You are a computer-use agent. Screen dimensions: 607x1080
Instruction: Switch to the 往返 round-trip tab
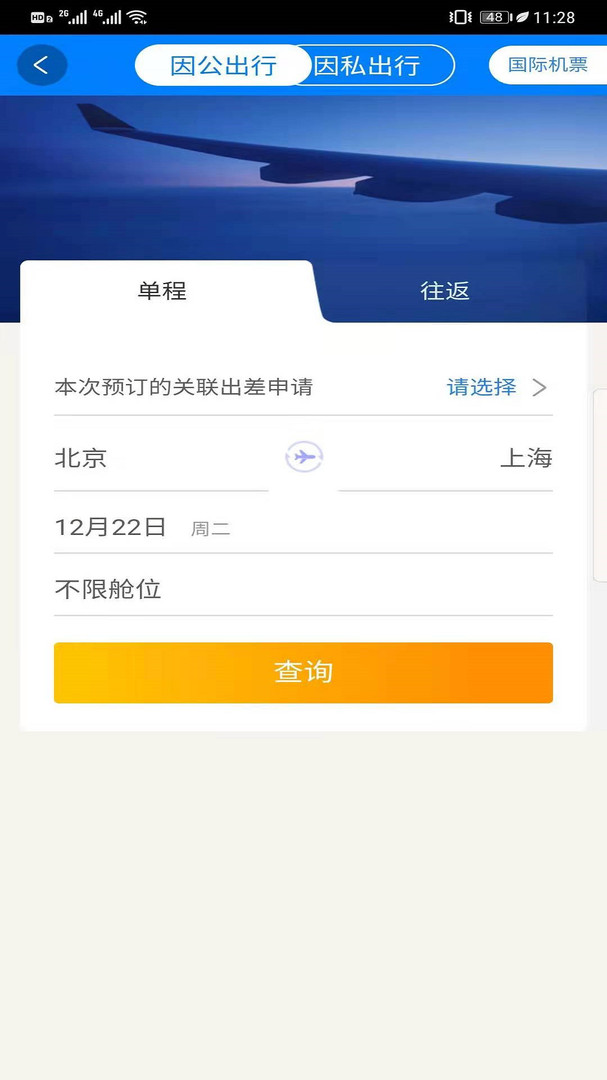[445, 291]
